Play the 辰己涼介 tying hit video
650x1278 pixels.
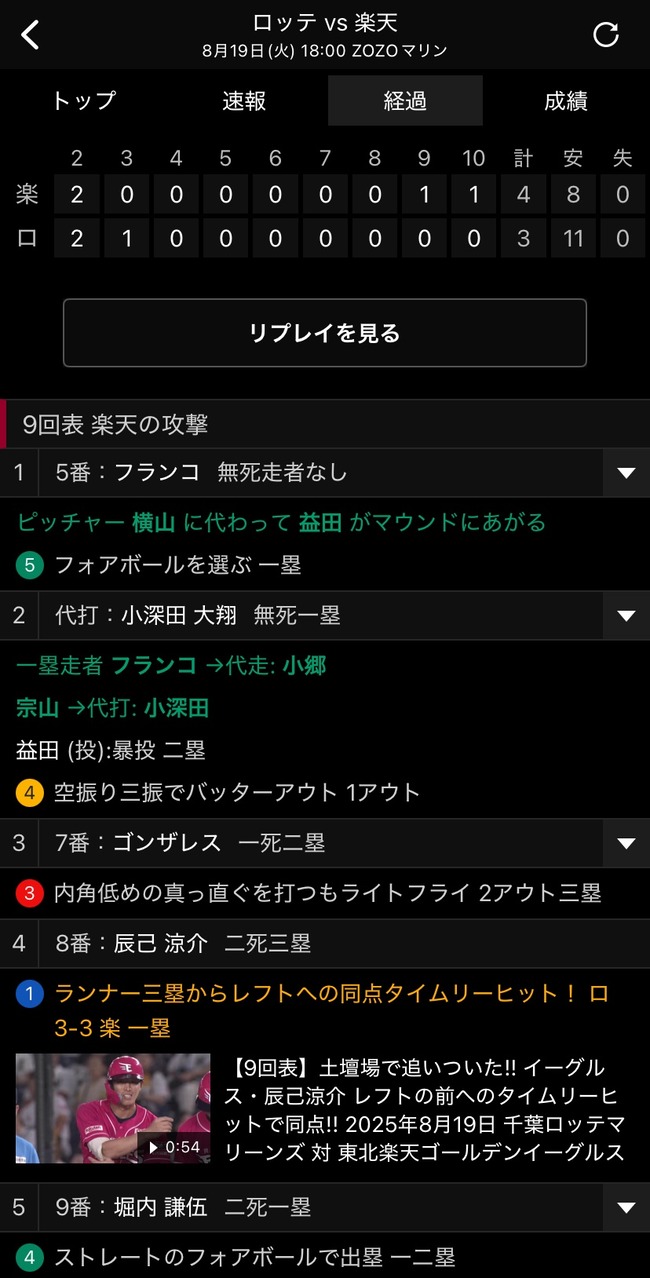tap(113, 1108)
